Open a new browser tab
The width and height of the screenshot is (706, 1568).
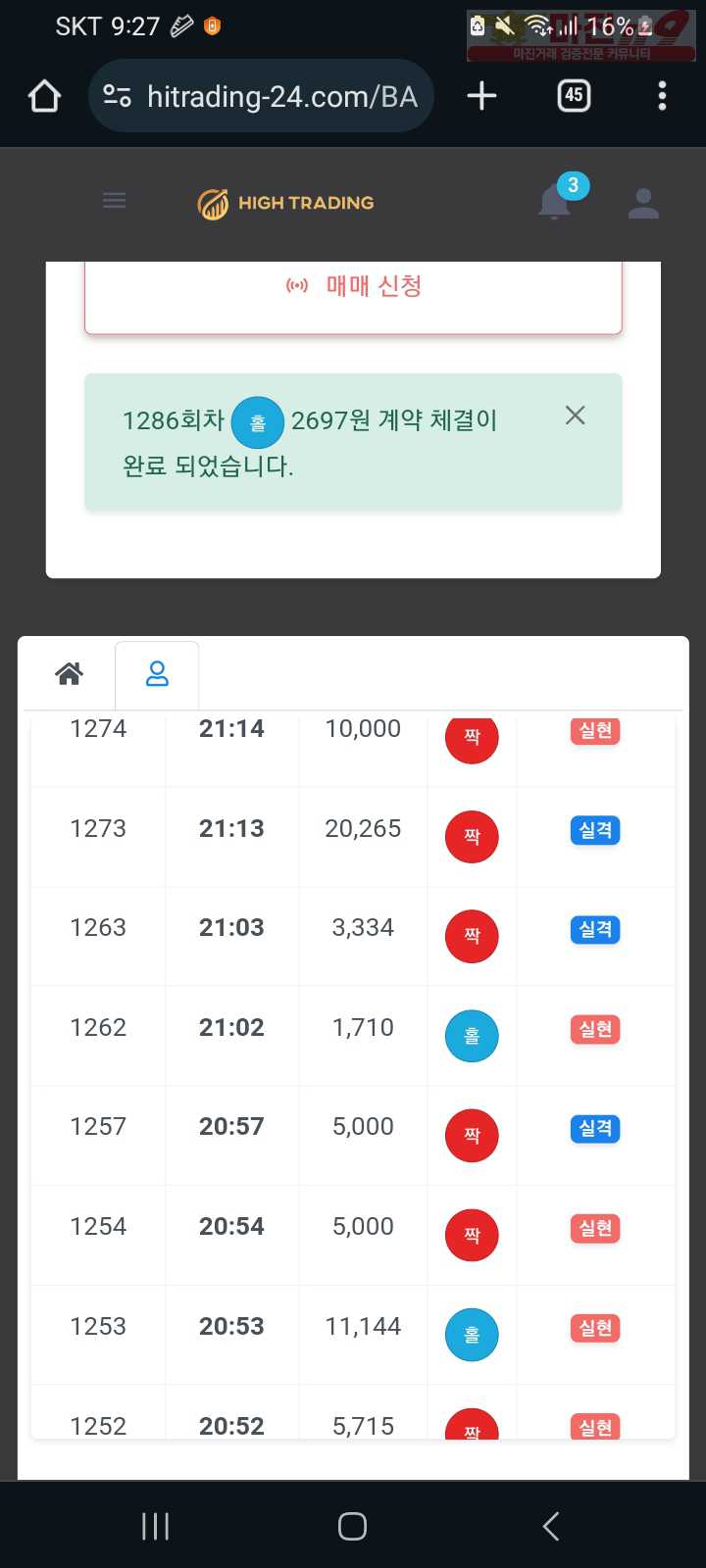[x=481, y=96]
